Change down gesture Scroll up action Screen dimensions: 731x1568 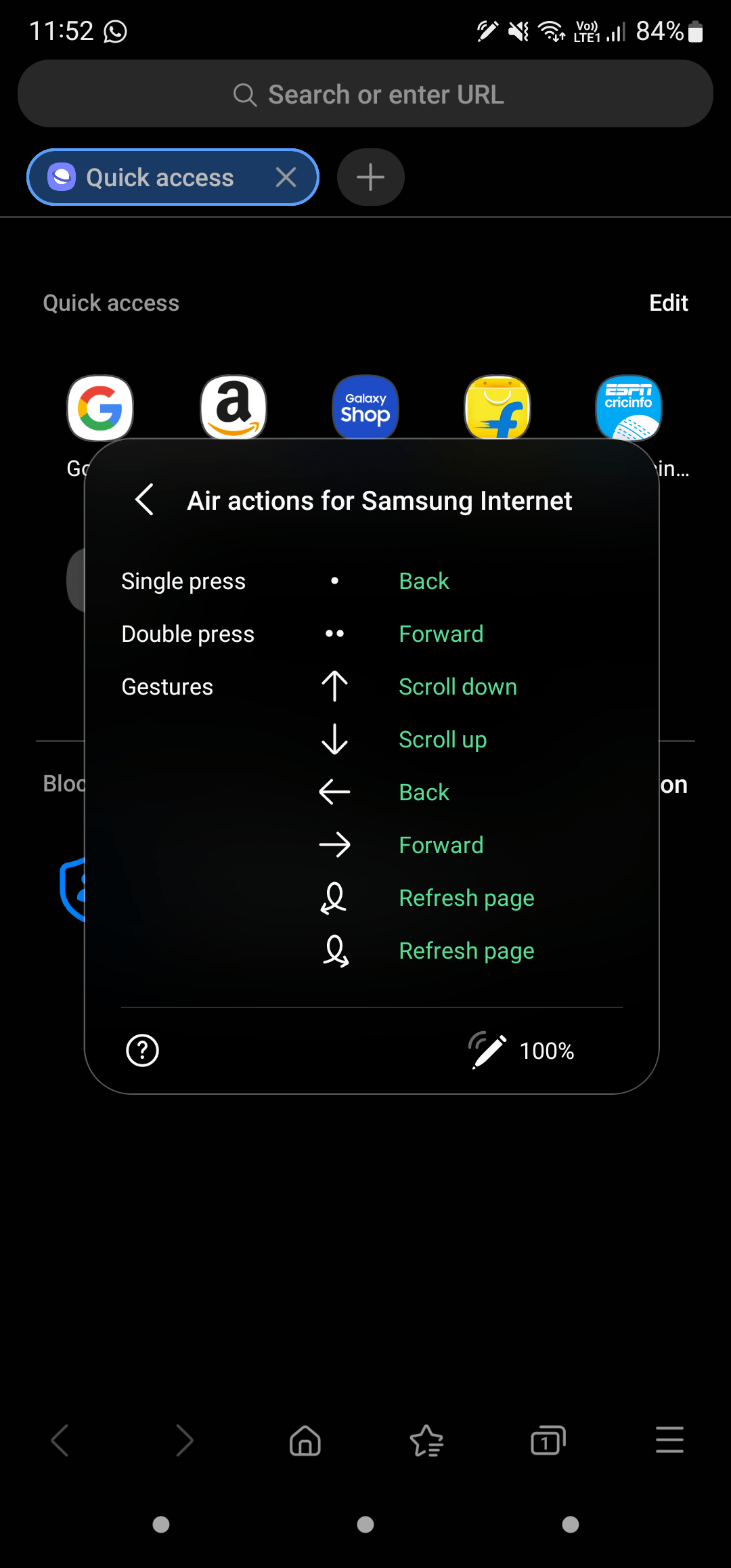(x=443, y=739)
